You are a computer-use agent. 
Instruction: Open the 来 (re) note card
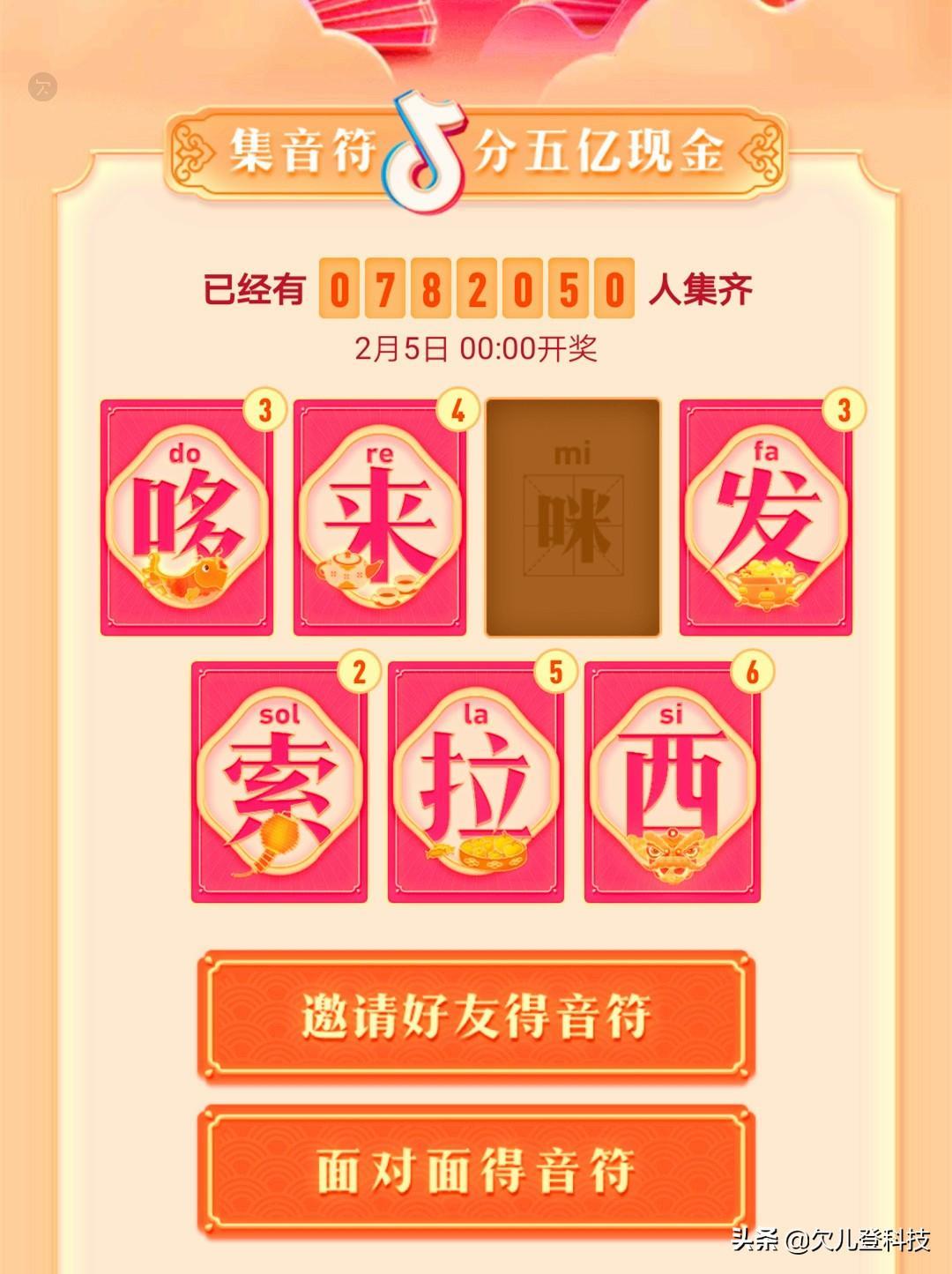[380, 518]
